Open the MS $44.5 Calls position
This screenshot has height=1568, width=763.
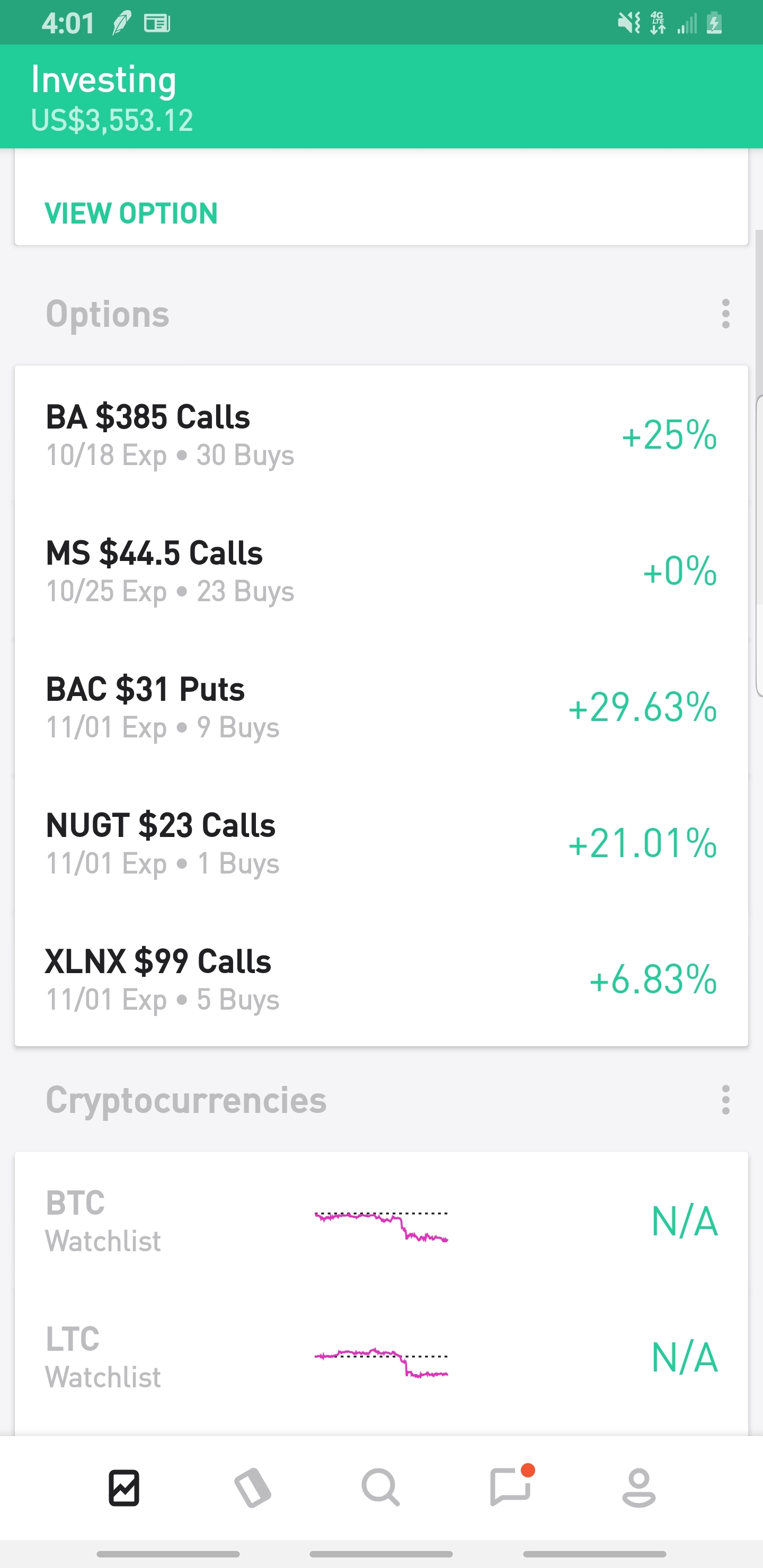click(381, 571)
